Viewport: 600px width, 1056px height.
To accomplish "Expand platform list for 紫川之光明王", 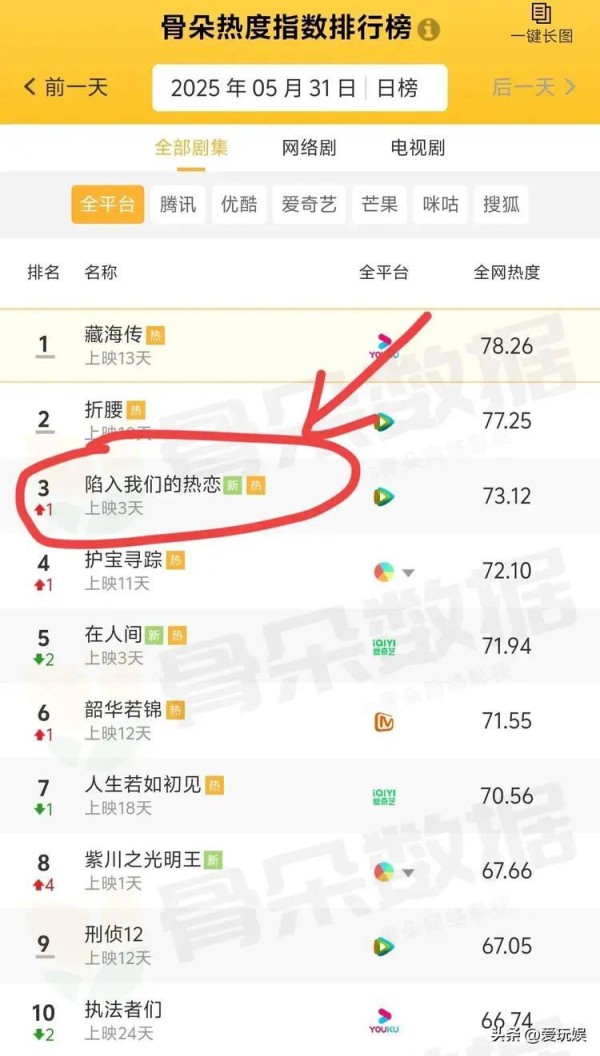I will 408,873.
